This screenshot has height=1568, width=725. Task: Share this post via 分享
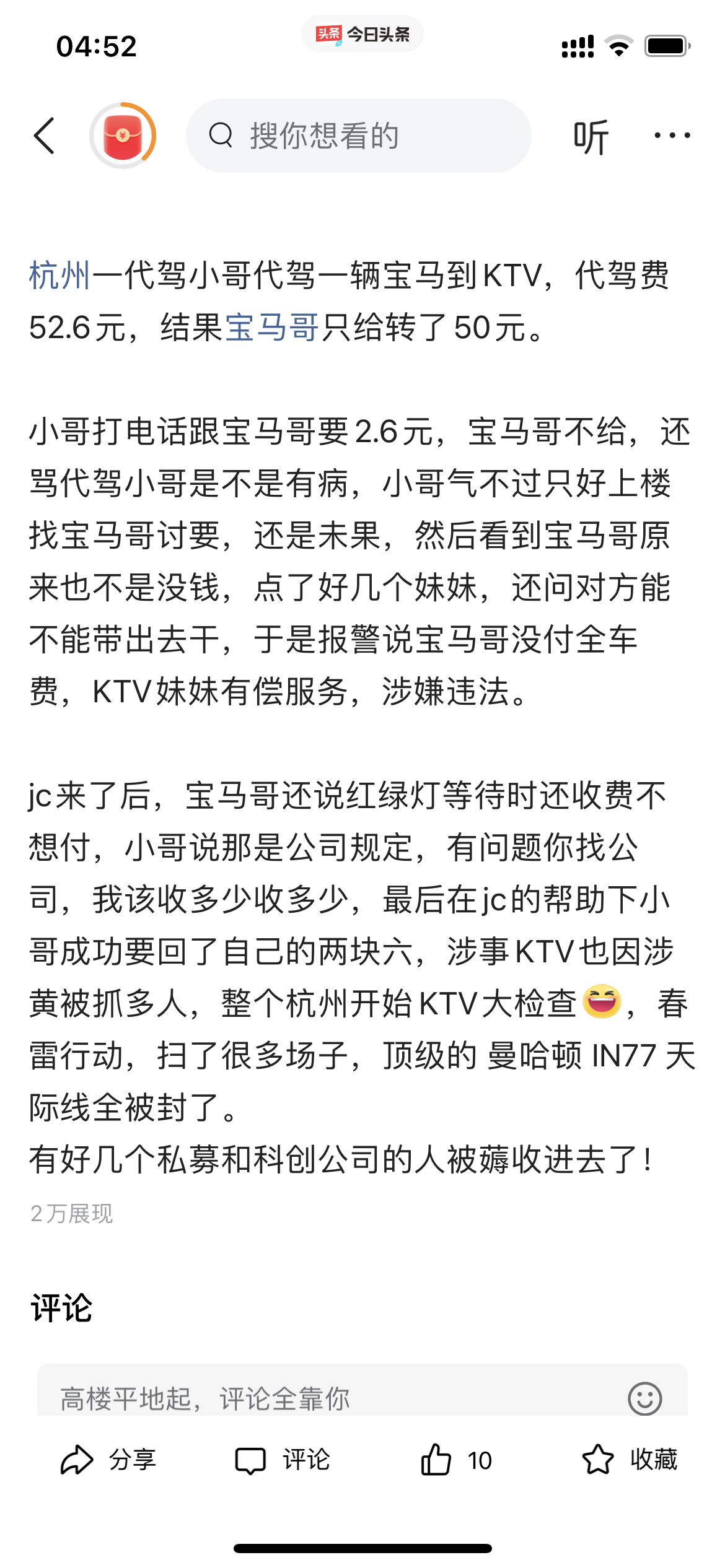[x=108, y=1460]
